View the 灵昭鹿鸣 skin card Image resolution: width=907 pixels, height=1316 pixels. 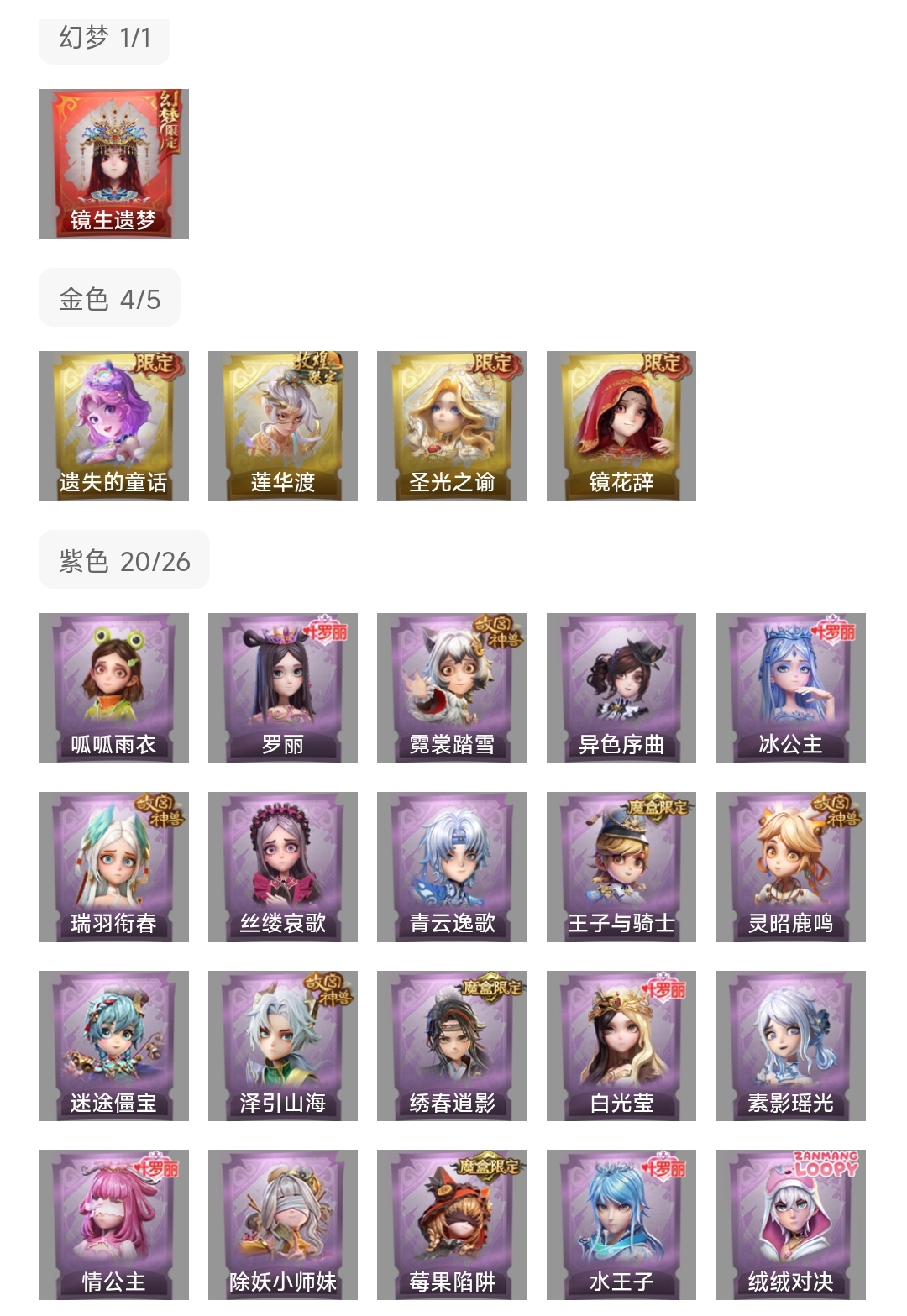[x=790, y=867]
